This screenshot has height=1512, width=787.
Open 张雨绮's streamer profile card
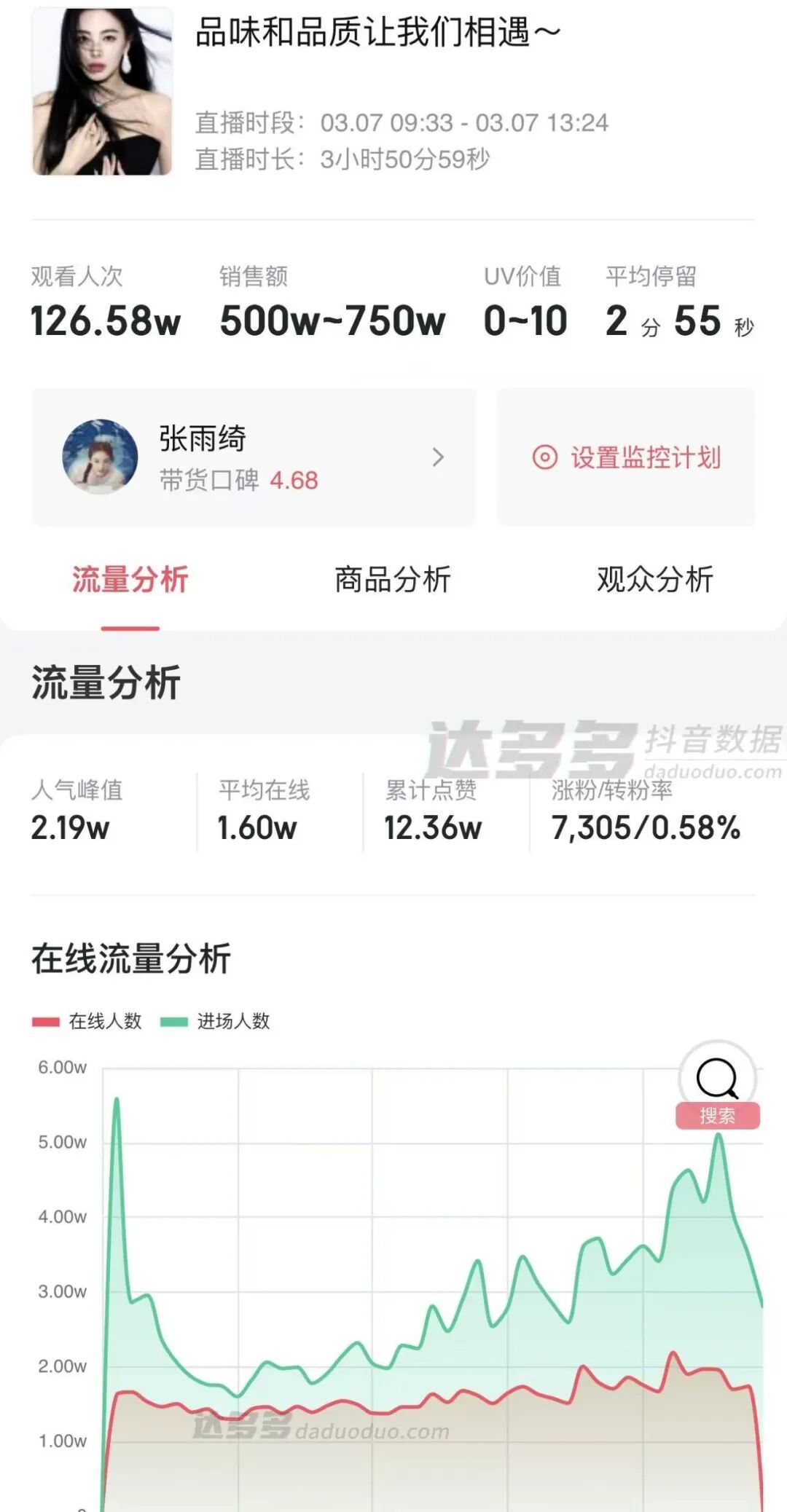253,457
